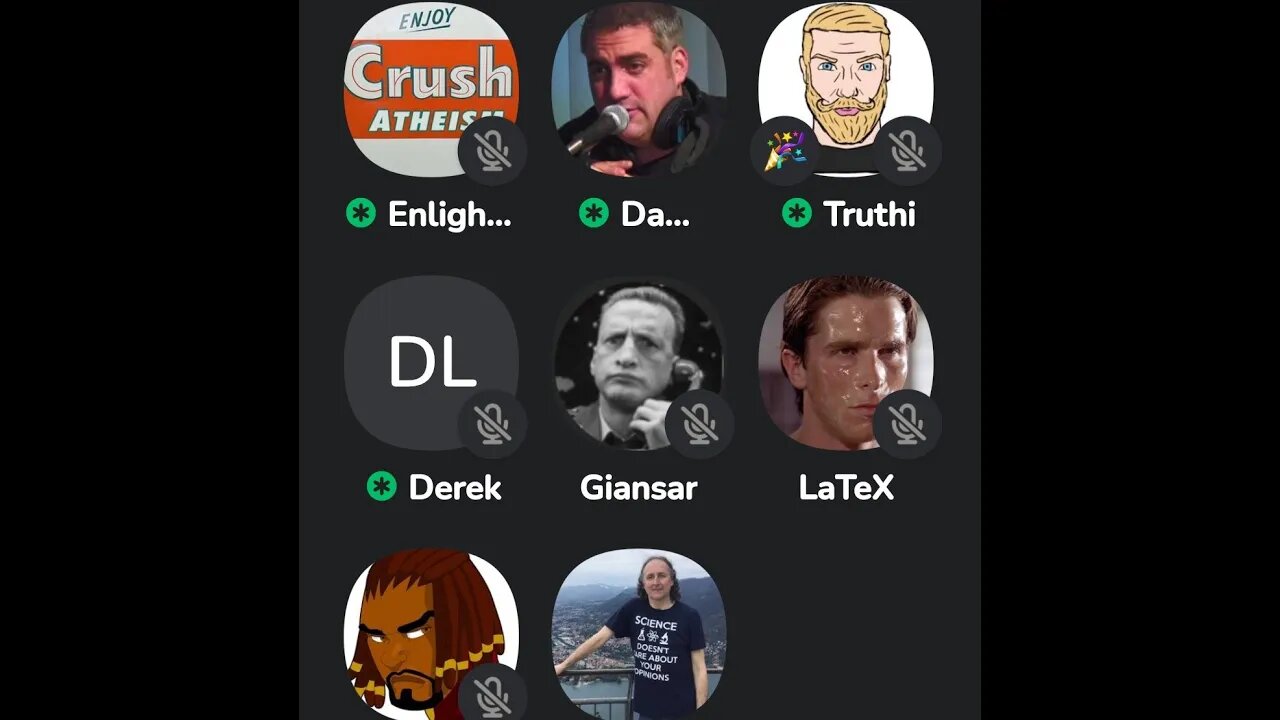Open LaTeX's participant profile
This screenshot has width=1280, height=720.
(846, 362)
